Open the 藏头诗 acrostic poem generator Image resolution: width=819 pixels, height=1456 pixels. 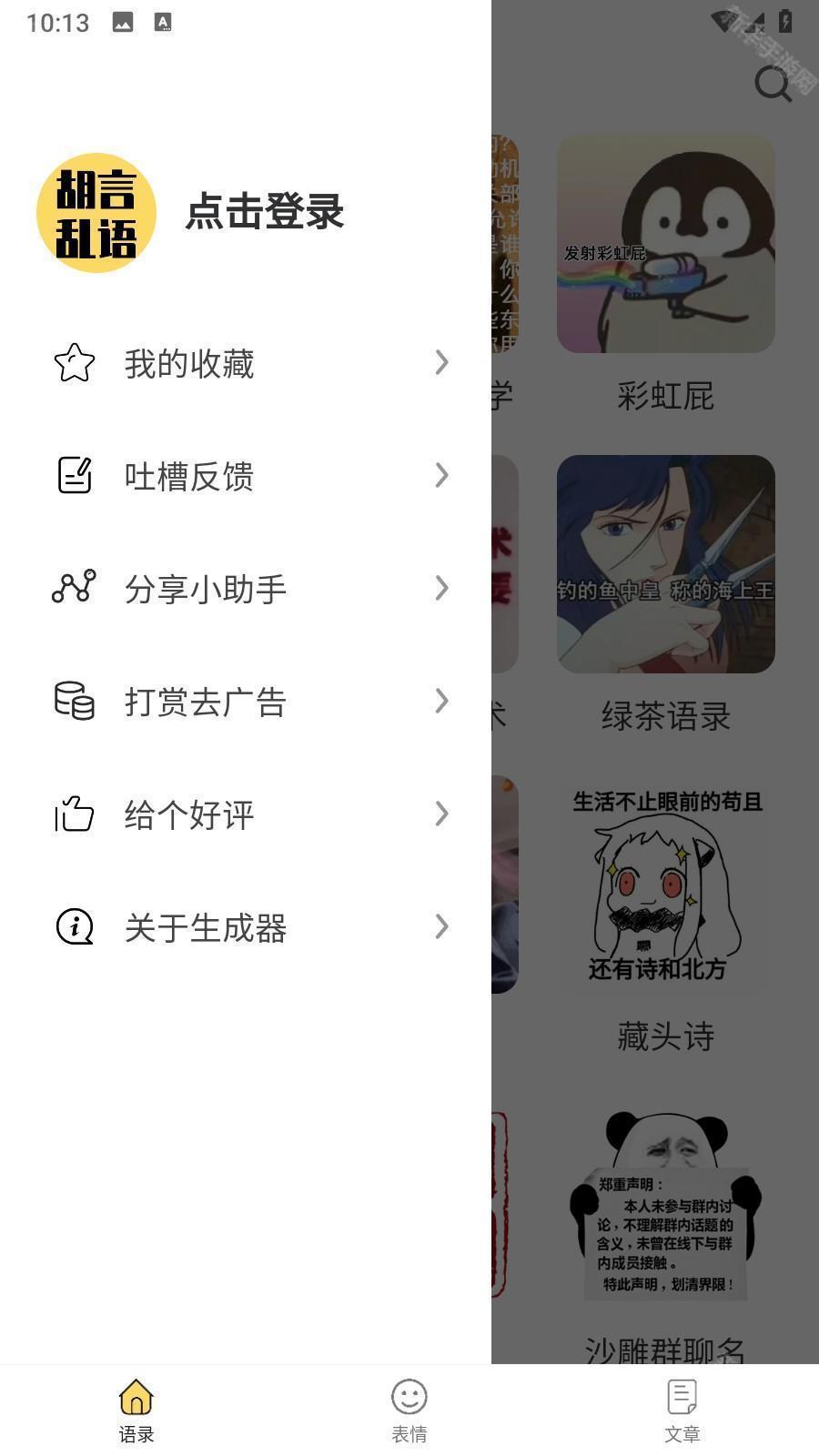665,885
